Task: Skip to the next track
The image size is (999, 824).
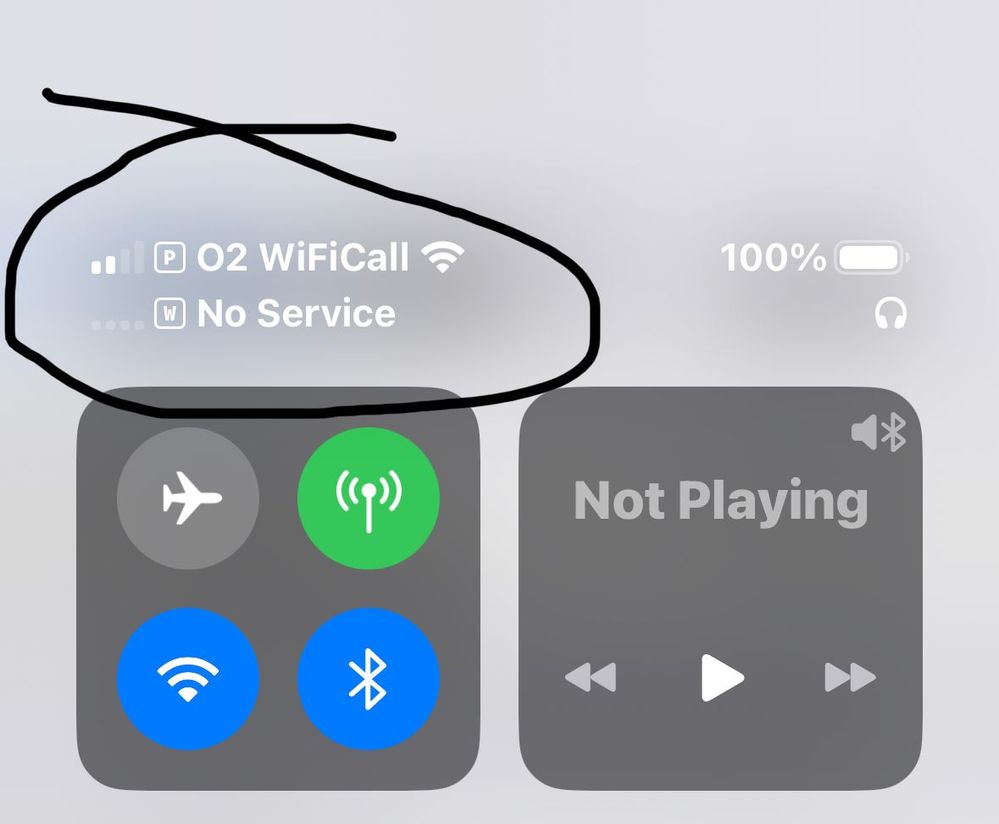Action: (x=850, y=678)
